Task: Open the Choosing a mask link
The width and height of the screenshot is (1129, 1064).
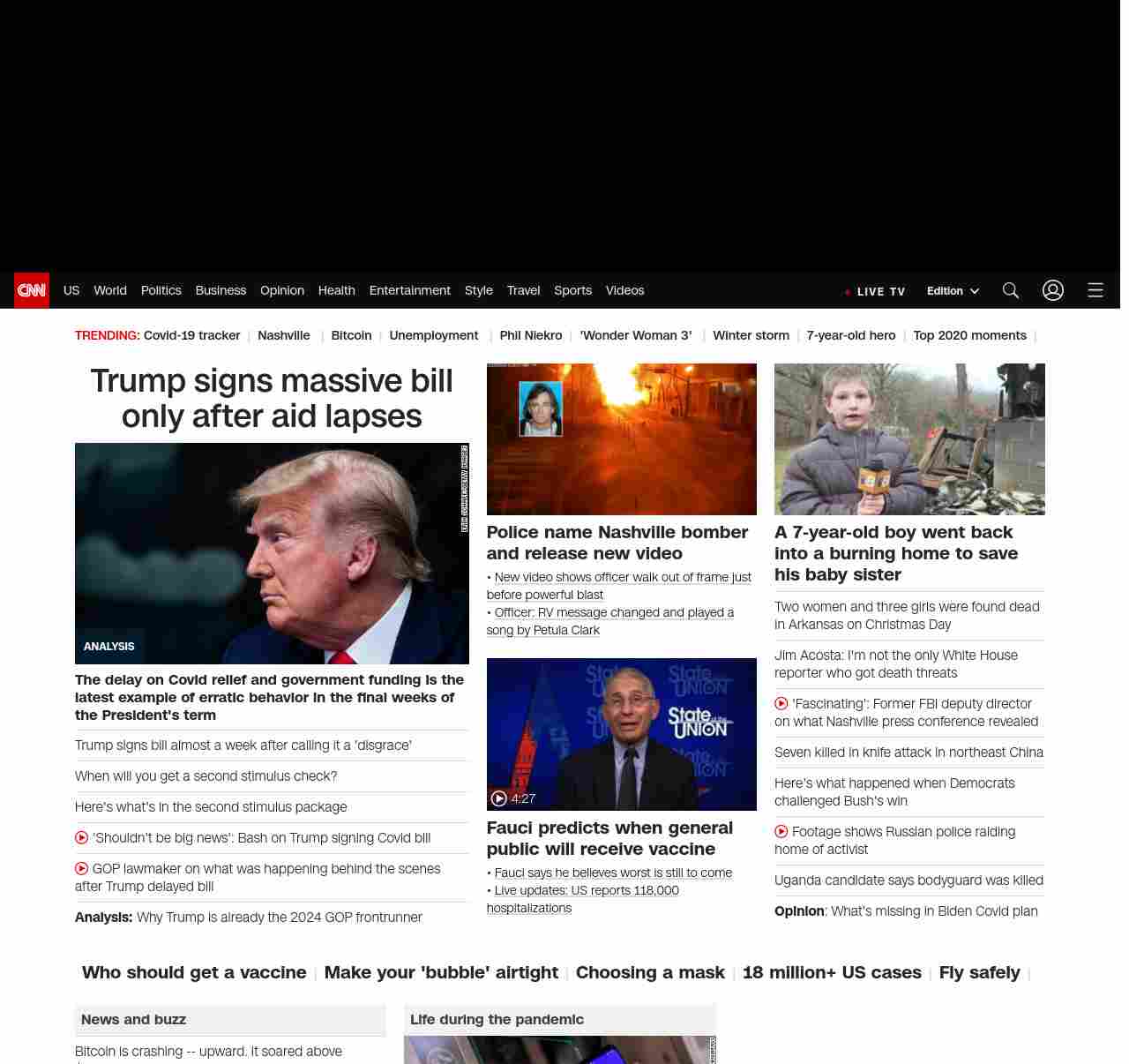Action: click(x=650, y=972)
